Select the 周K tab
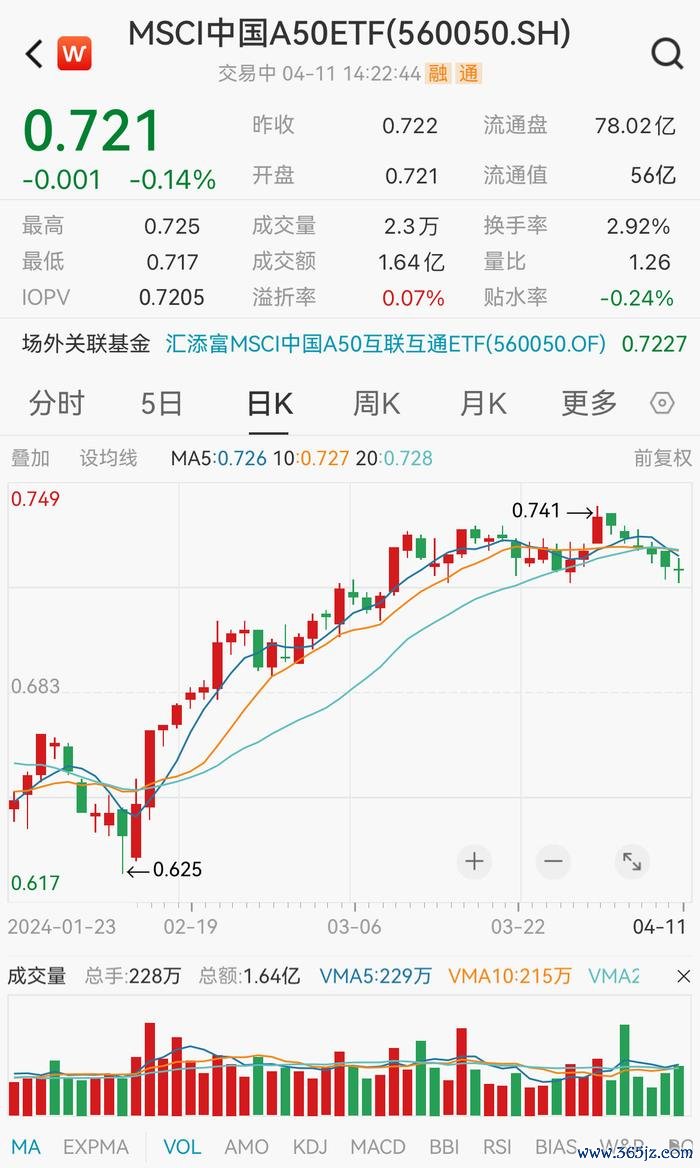The height and width of the screenshot is (1168, 700). tap(376, 404)
